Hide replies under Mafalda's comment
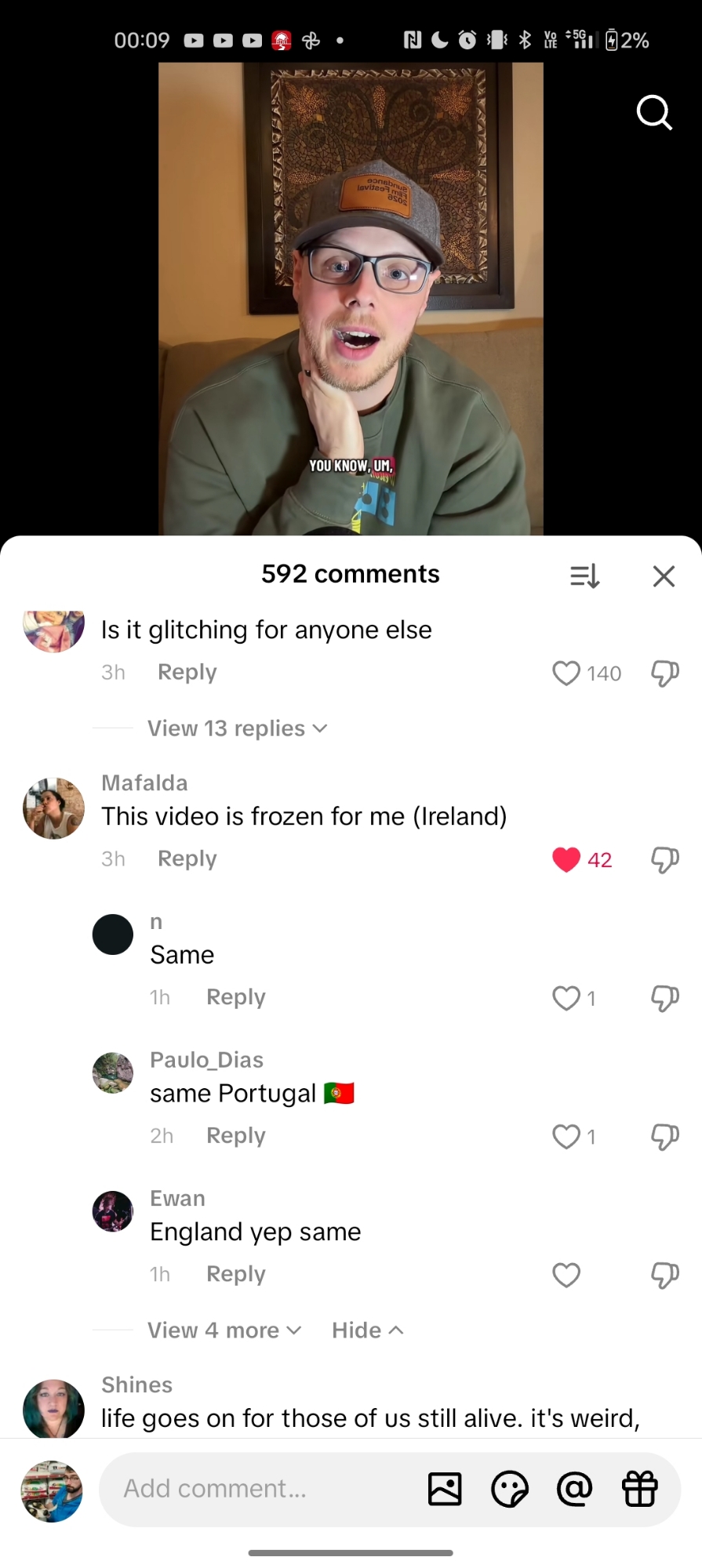This screenshot has width=702, height=1568. click(x=367, y=1330)
